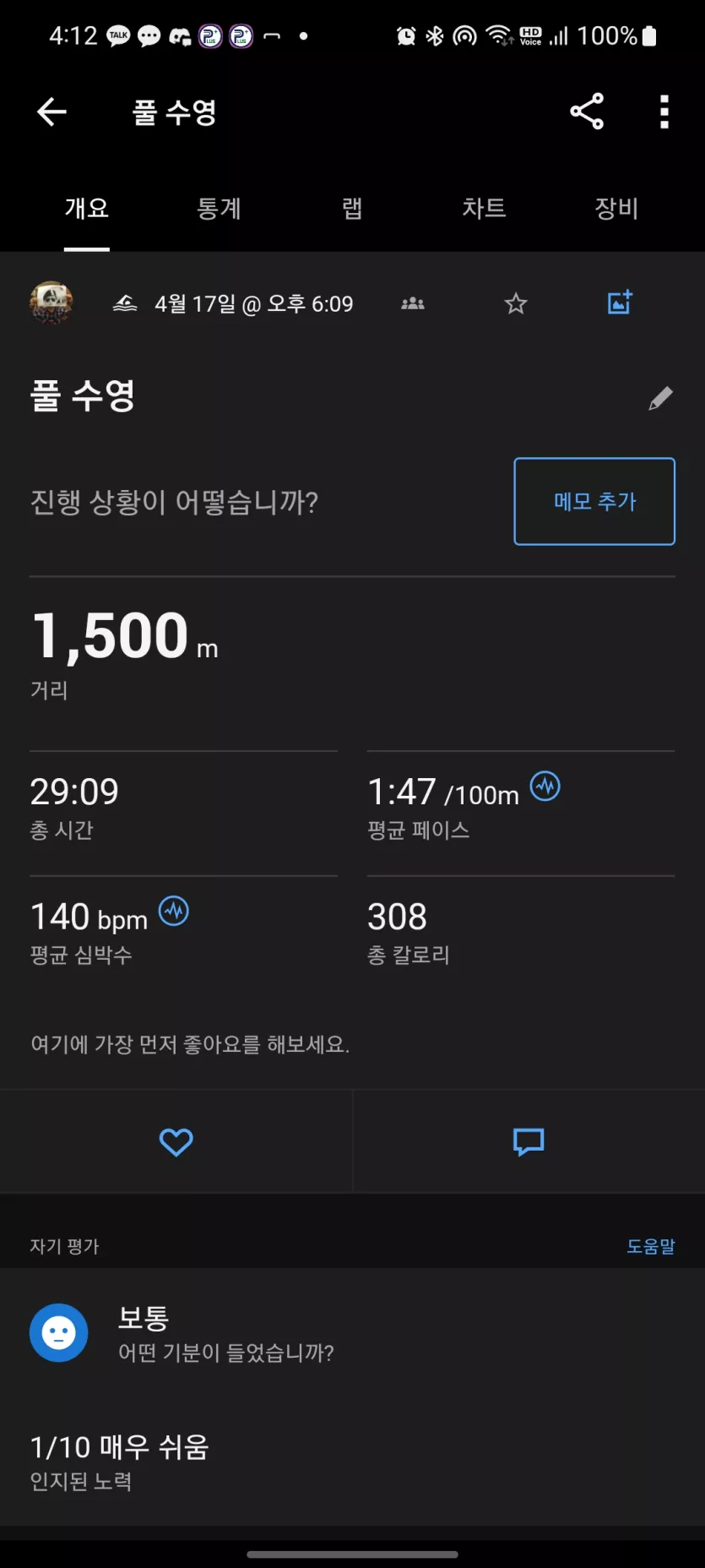Like this activity with the heart
This screenshot has width=705, height=1568.
(x=176, y=1142)
